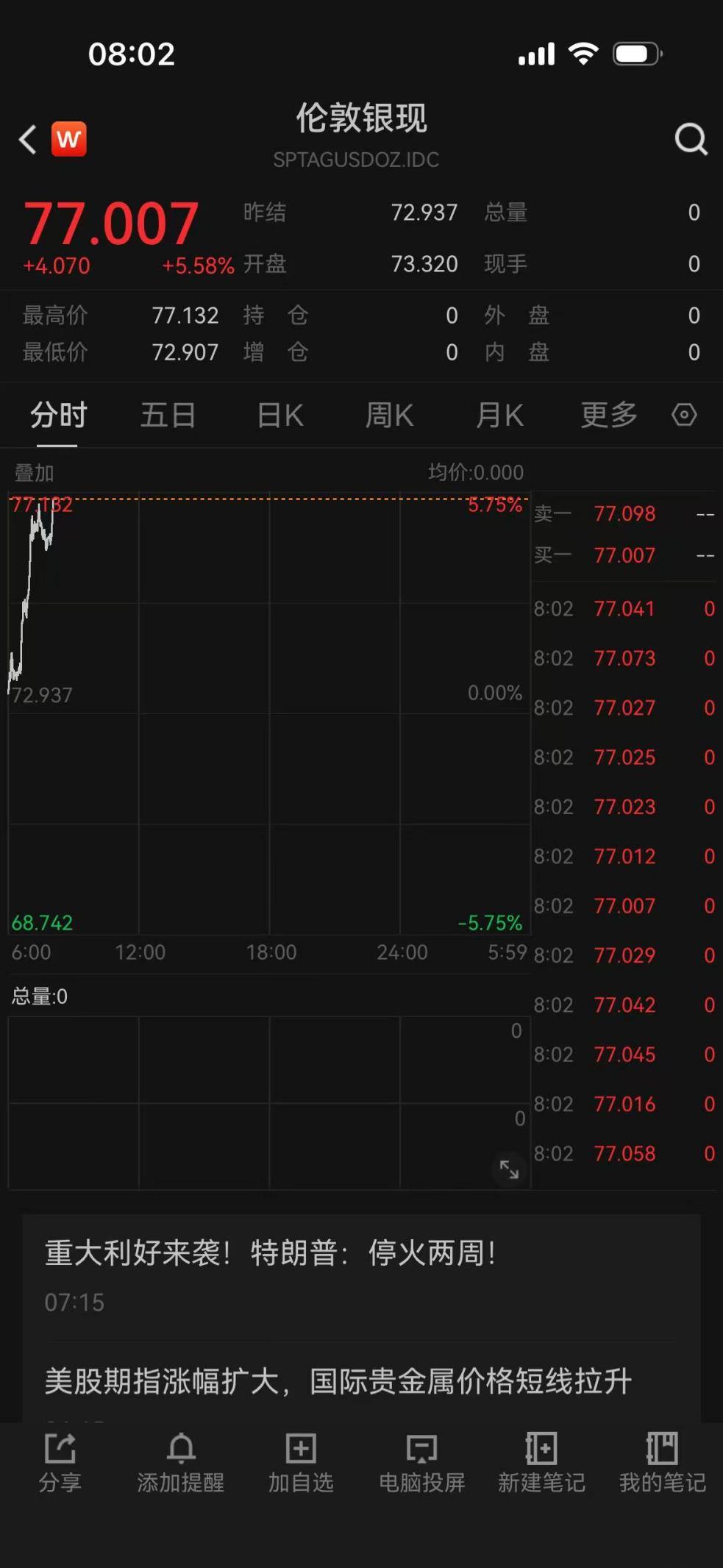Open the 更多 chart period options
The width and height of the screenshot is (723, 1568).
tap(608, 416)
